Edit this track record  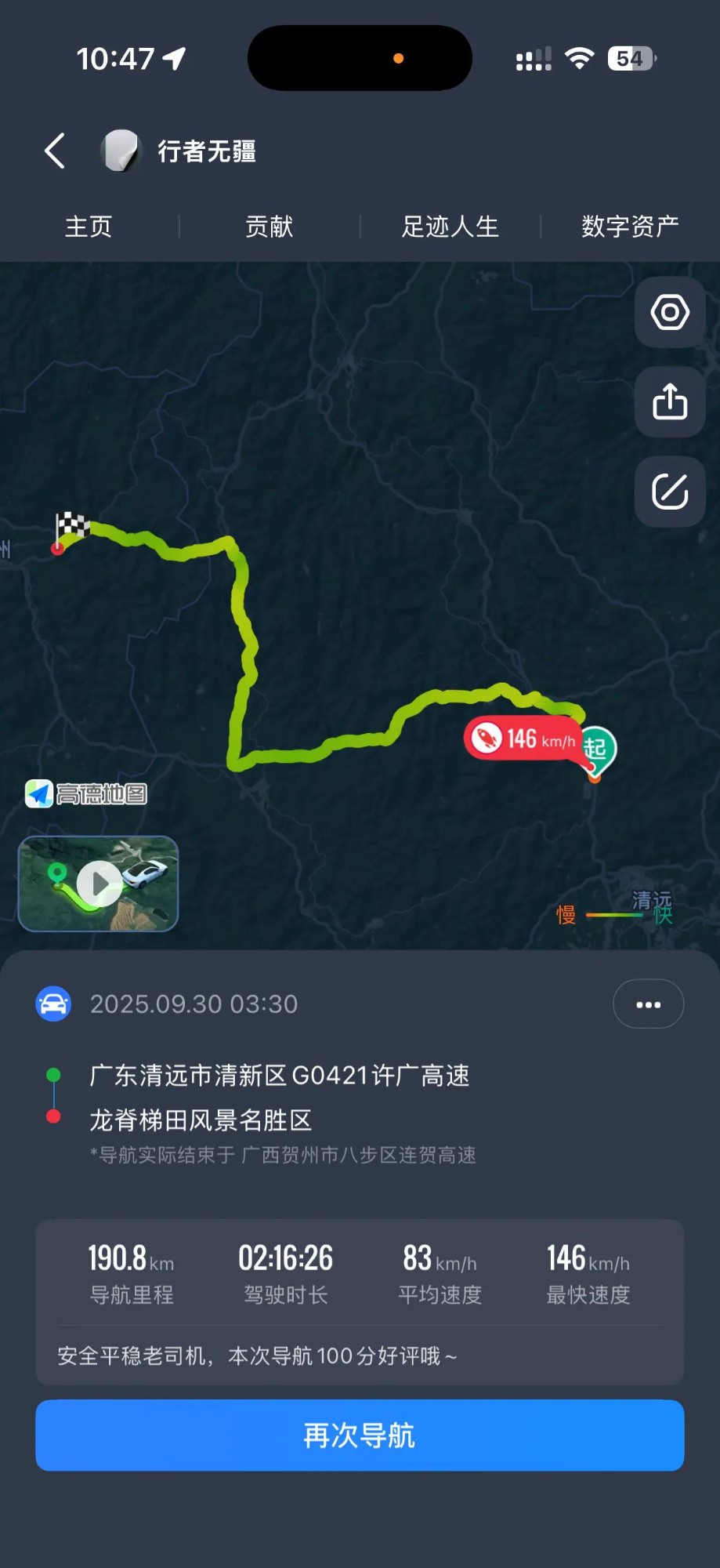(670, 492)
